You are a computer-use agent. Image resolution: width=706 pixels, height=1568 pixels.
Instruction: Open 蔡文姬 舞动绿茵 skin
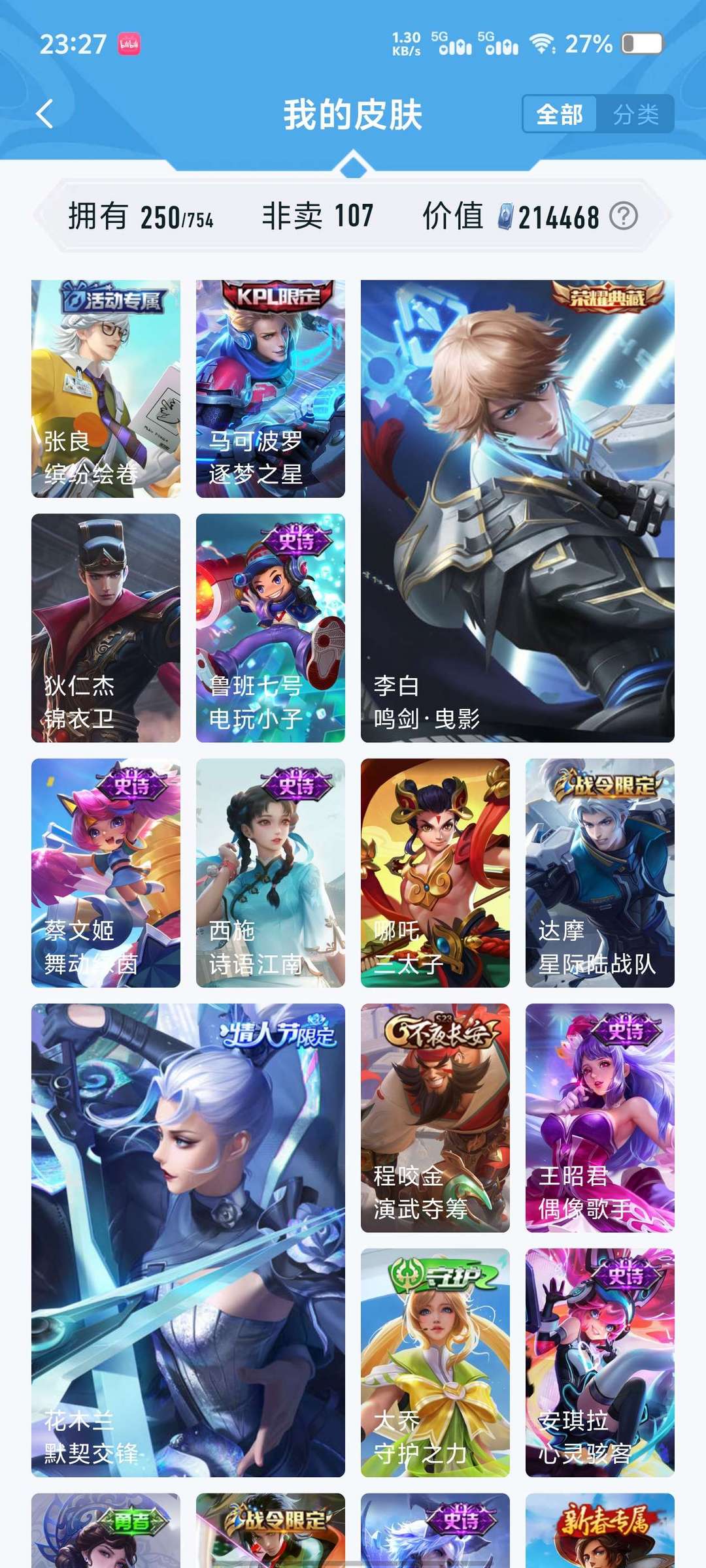tap(106, 872)
